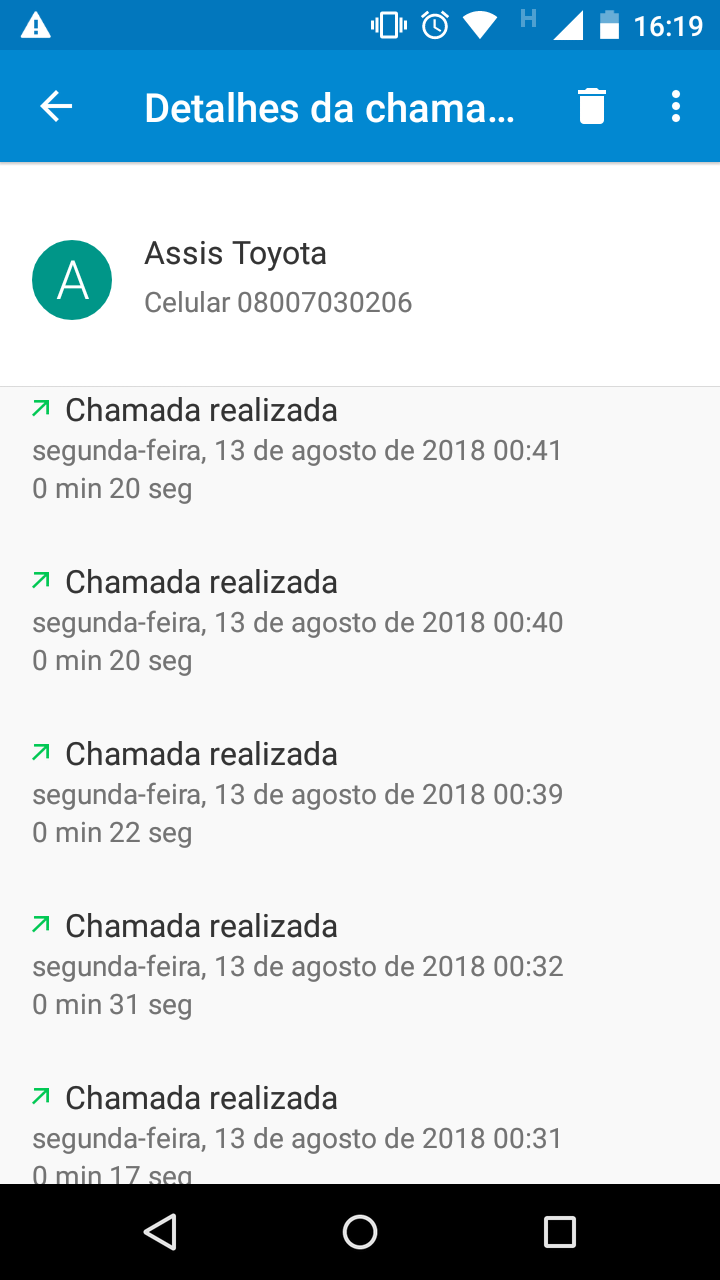Open recent apps from navigation bar
The height and width of the screenshot is (1280, 720).
(x=560, y=1231)
